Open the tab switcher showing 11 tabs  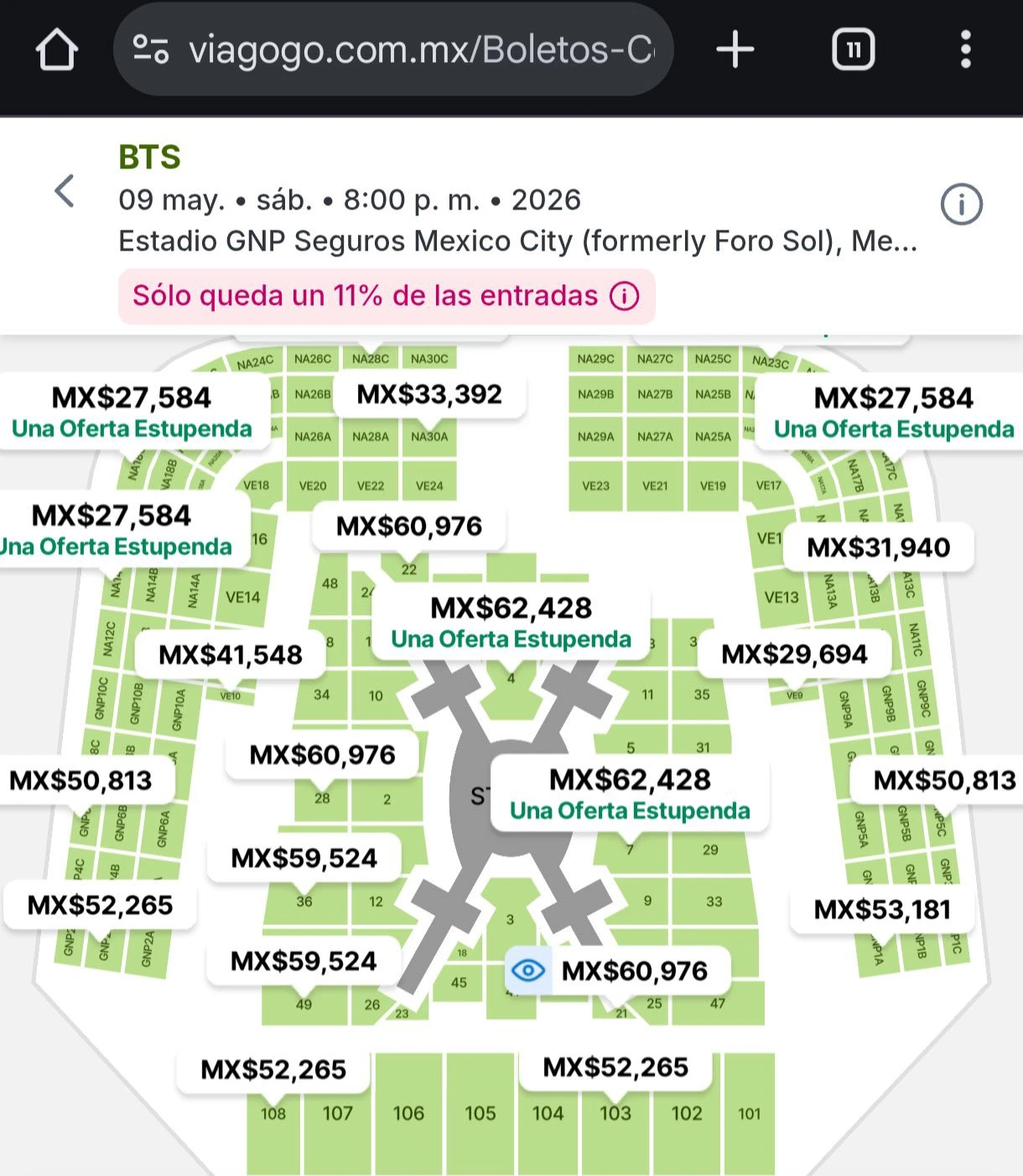click(853, 50)
